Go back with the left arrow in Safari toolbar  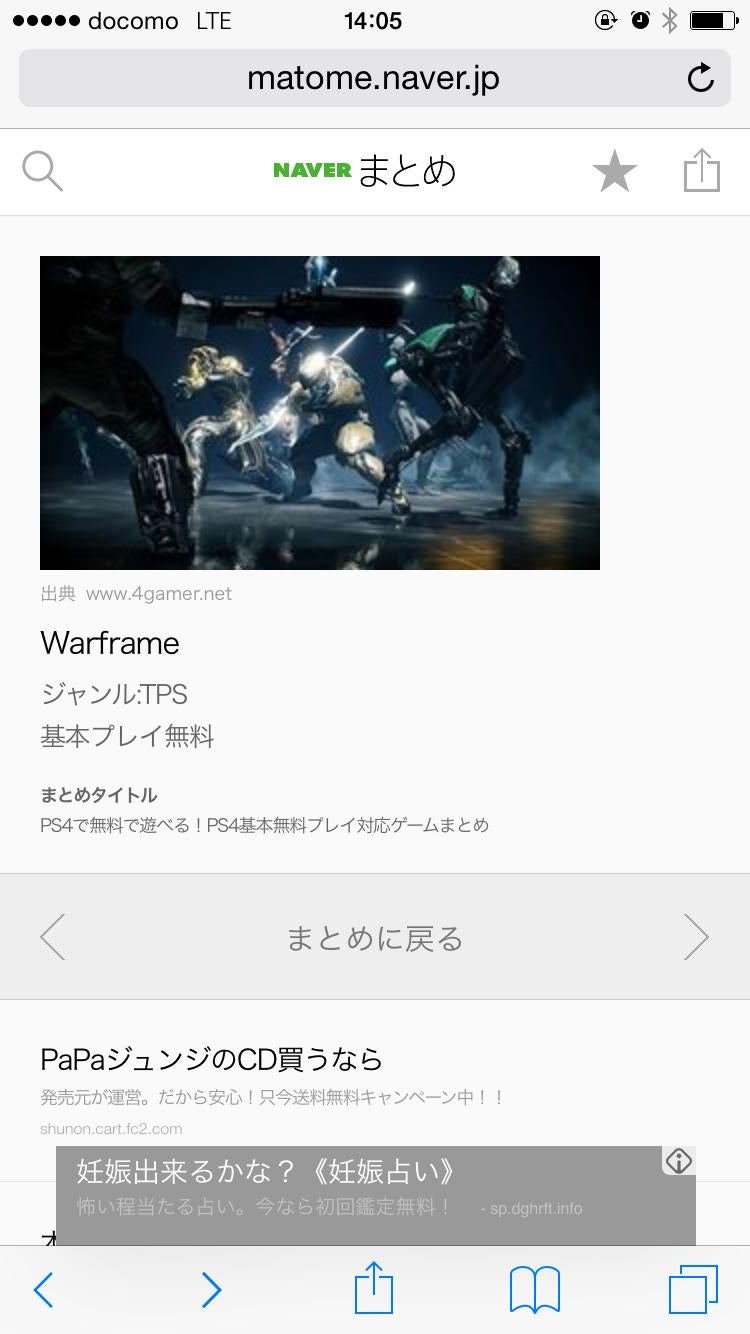[44, 1290]
